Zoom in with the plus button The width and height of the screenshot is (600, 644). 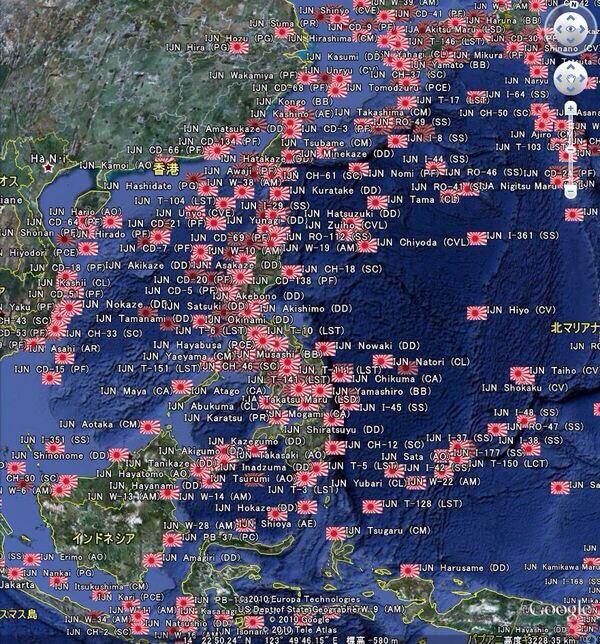pyautogui.click(x=570, y=107)
